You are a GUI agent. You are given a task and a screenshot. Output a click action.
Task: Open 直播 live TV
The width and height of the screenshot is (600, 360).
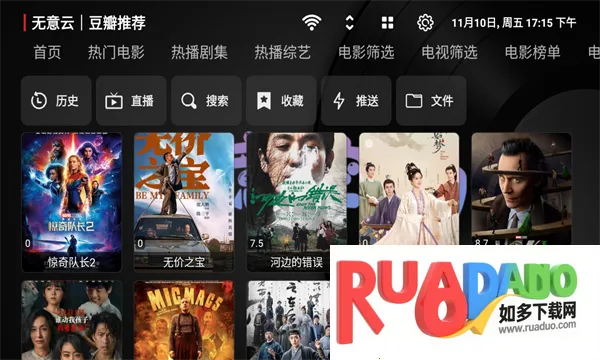(131, 101)
